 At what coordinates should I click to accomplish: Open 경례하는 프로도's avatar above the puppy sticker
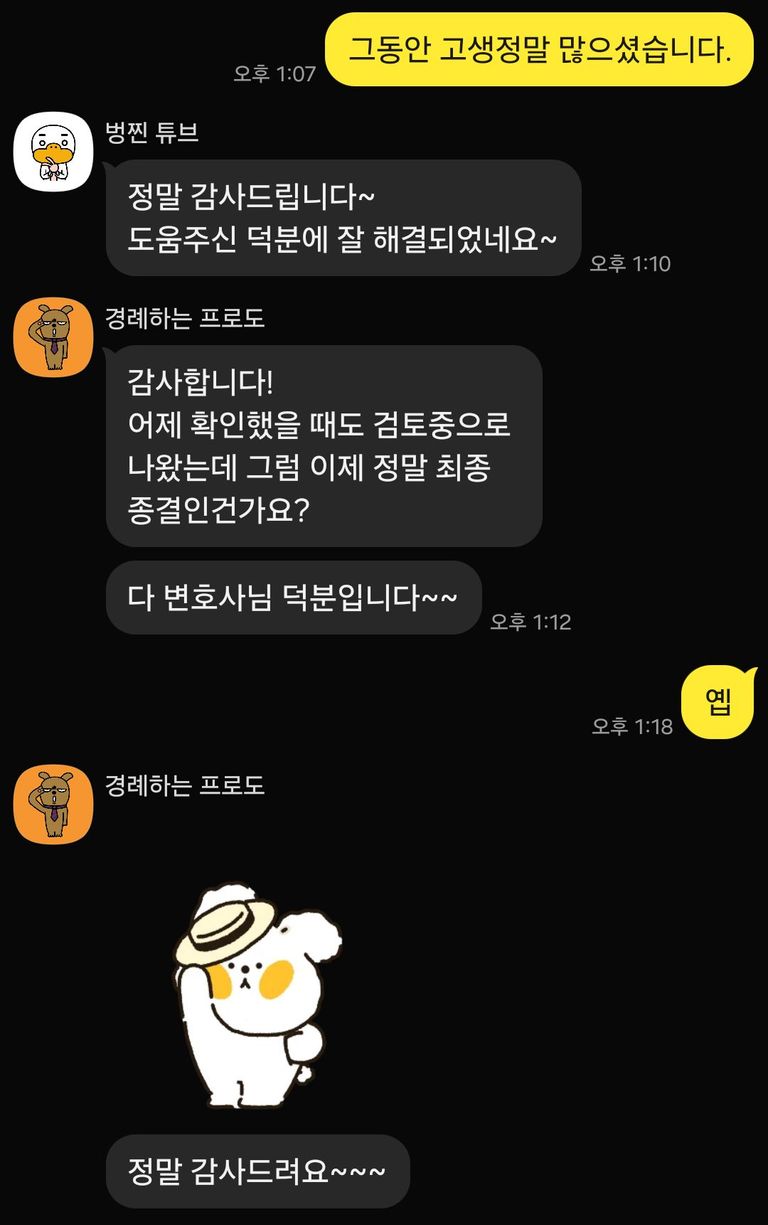[x=52, y=804]
